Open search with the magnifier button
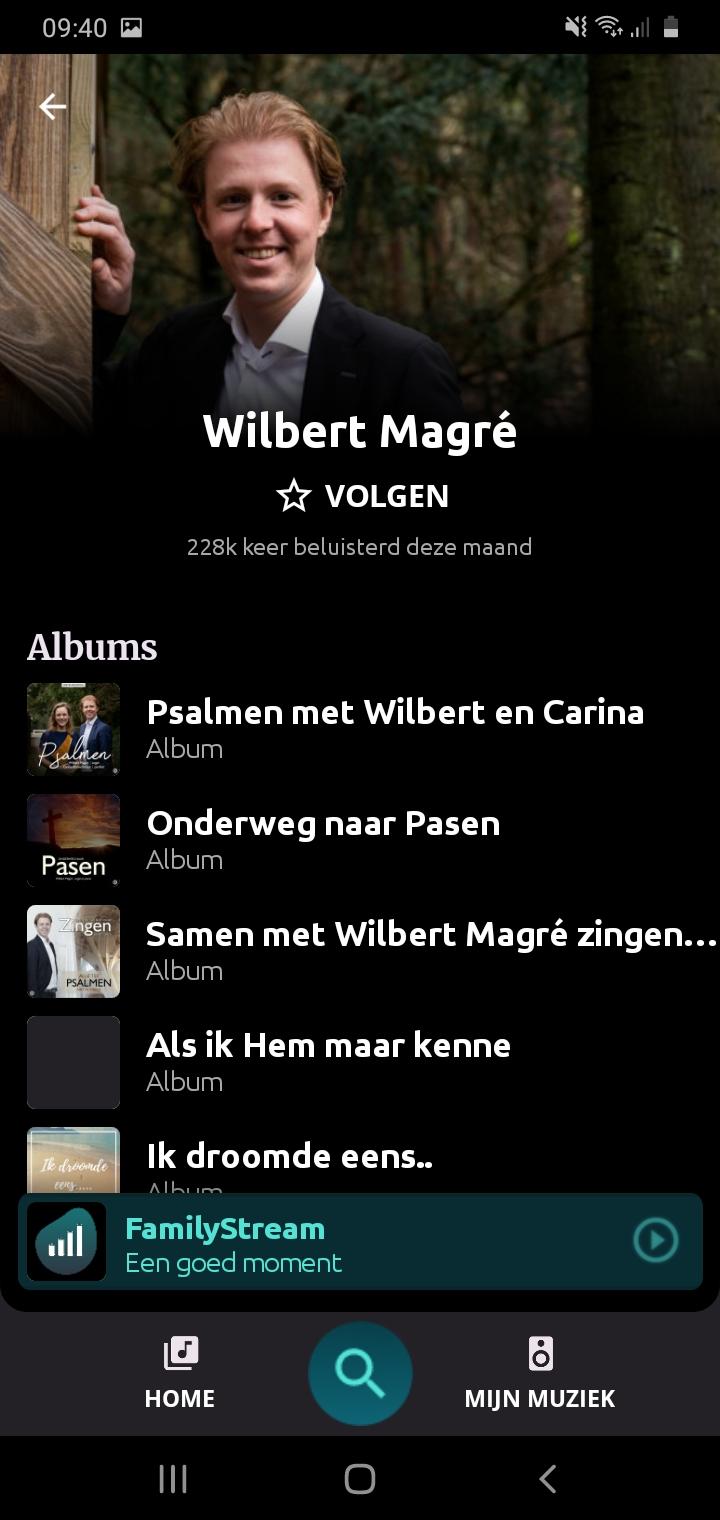This screenshot has height=1520, width=720. click(360, 1373)
